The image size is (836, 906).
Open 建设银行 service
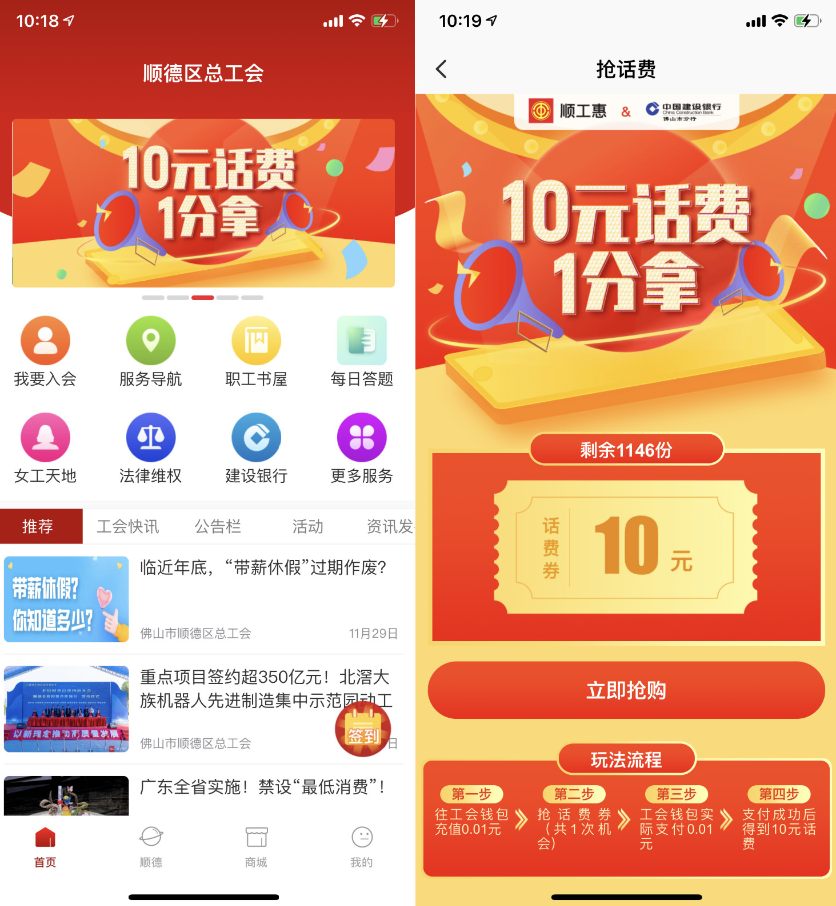[256, 448]
